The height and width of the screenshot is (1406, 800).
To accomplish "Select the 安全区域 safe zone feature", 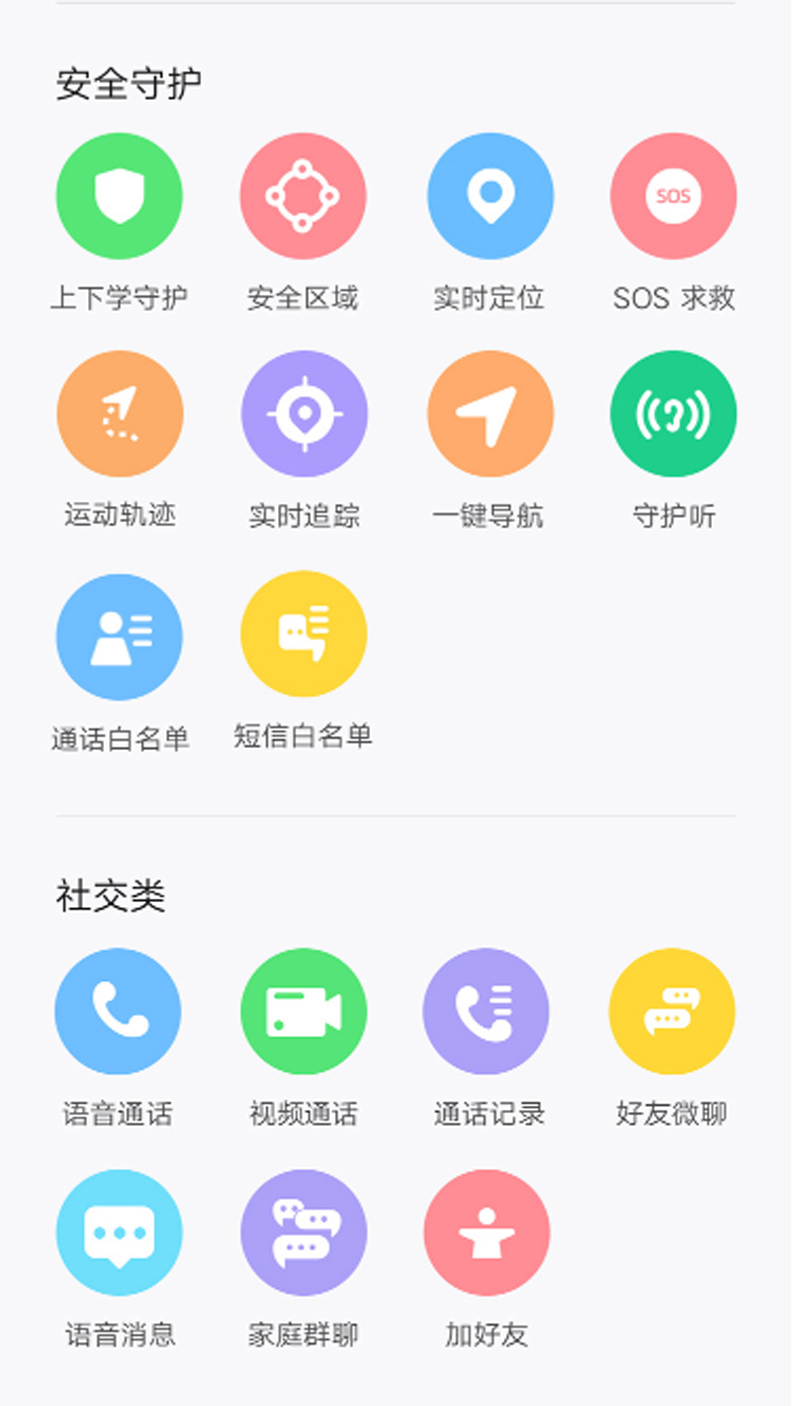I will pos(303,196).
